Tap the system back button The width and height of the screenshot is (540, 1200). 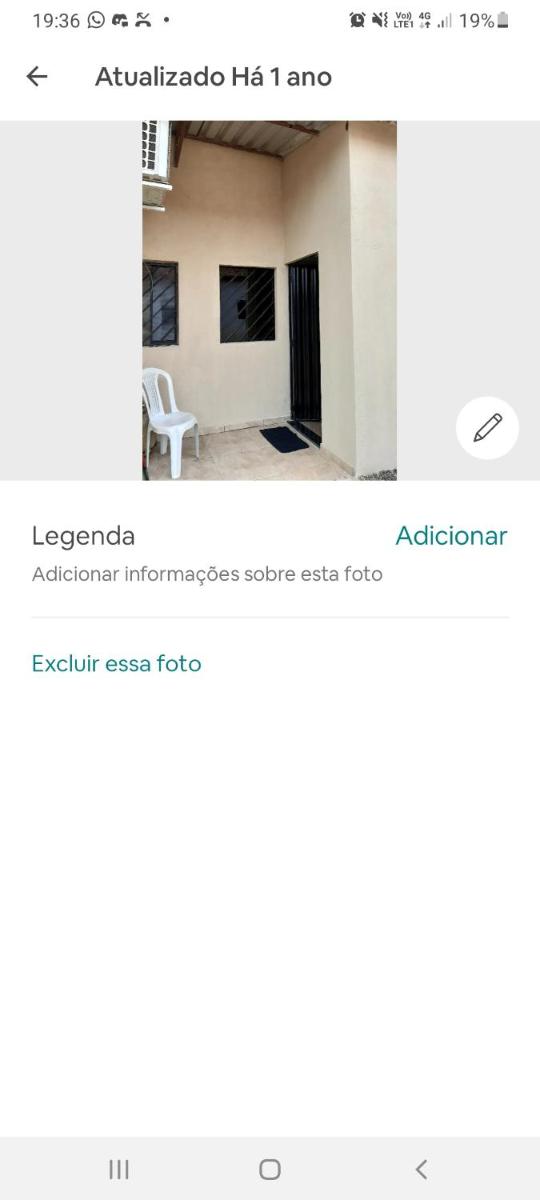pyautogui.click(x=421, y=1169)
